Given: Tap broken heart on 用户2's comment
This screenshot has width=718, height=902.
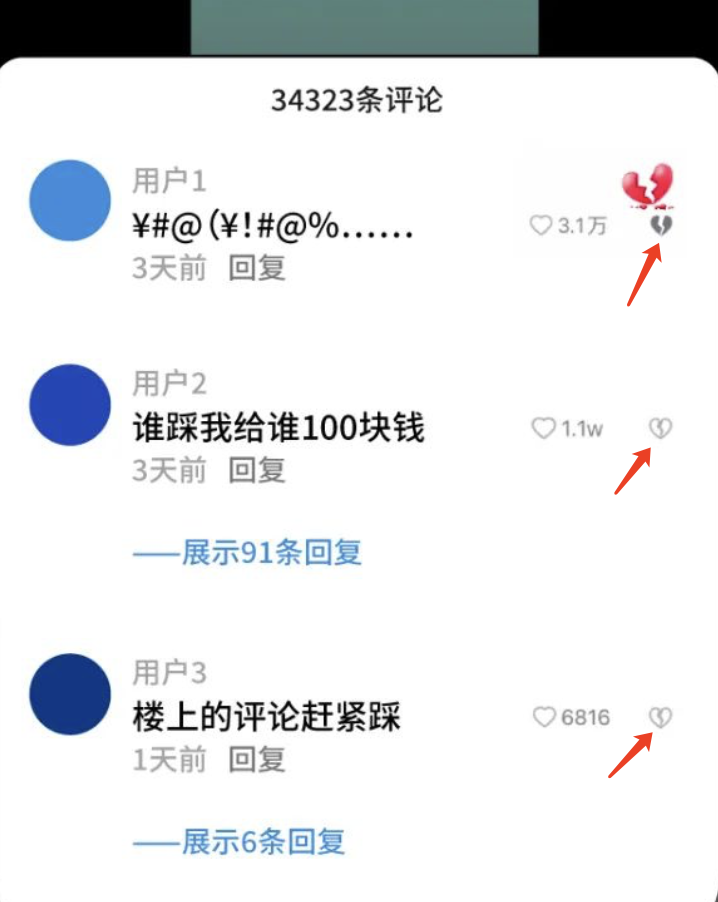Looking at the screenshot, I should point(660,429).
